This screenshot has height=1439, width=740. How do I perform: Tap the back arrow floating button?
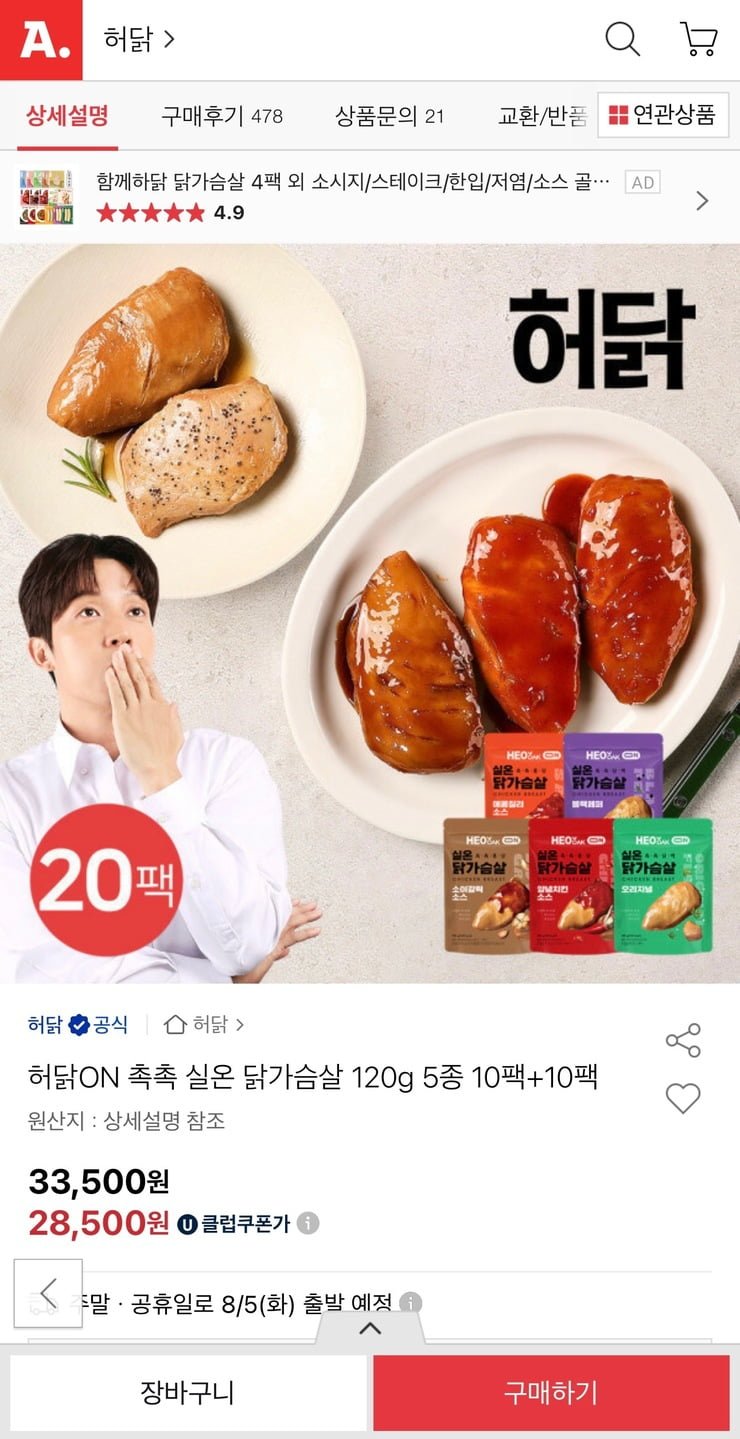48,1292
